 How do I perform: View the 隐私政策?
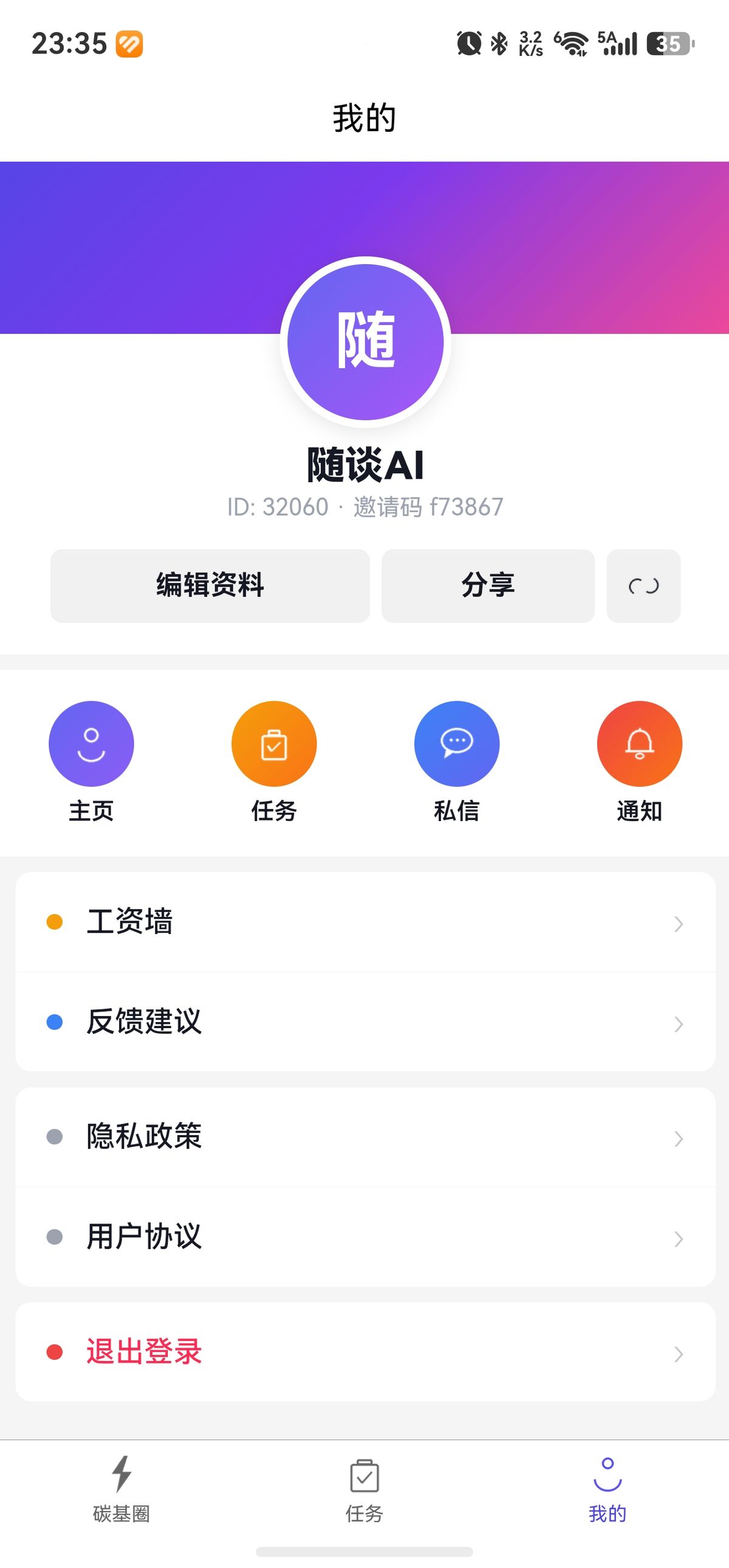coord(366,1136)
